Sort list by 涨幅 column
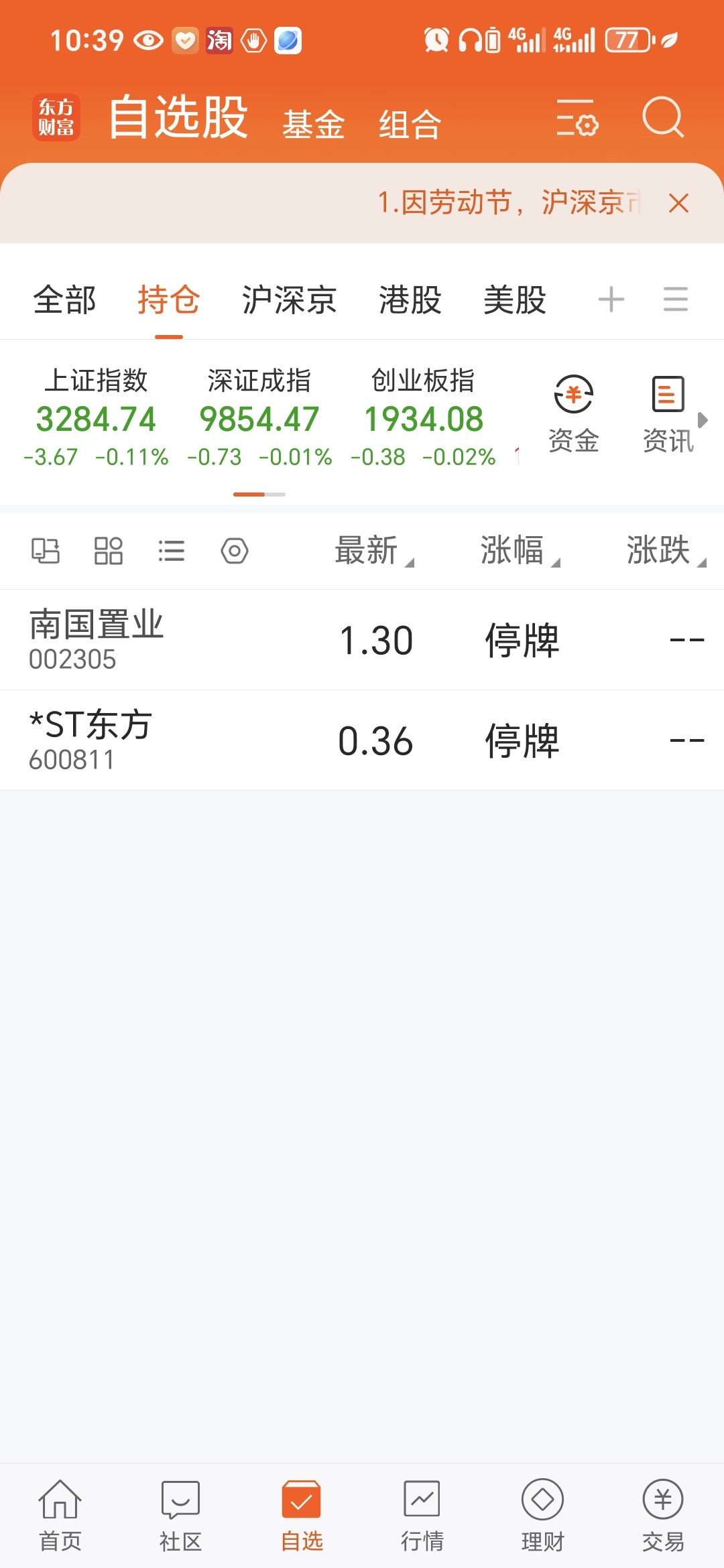724x1568 pixels. point(520,551)
